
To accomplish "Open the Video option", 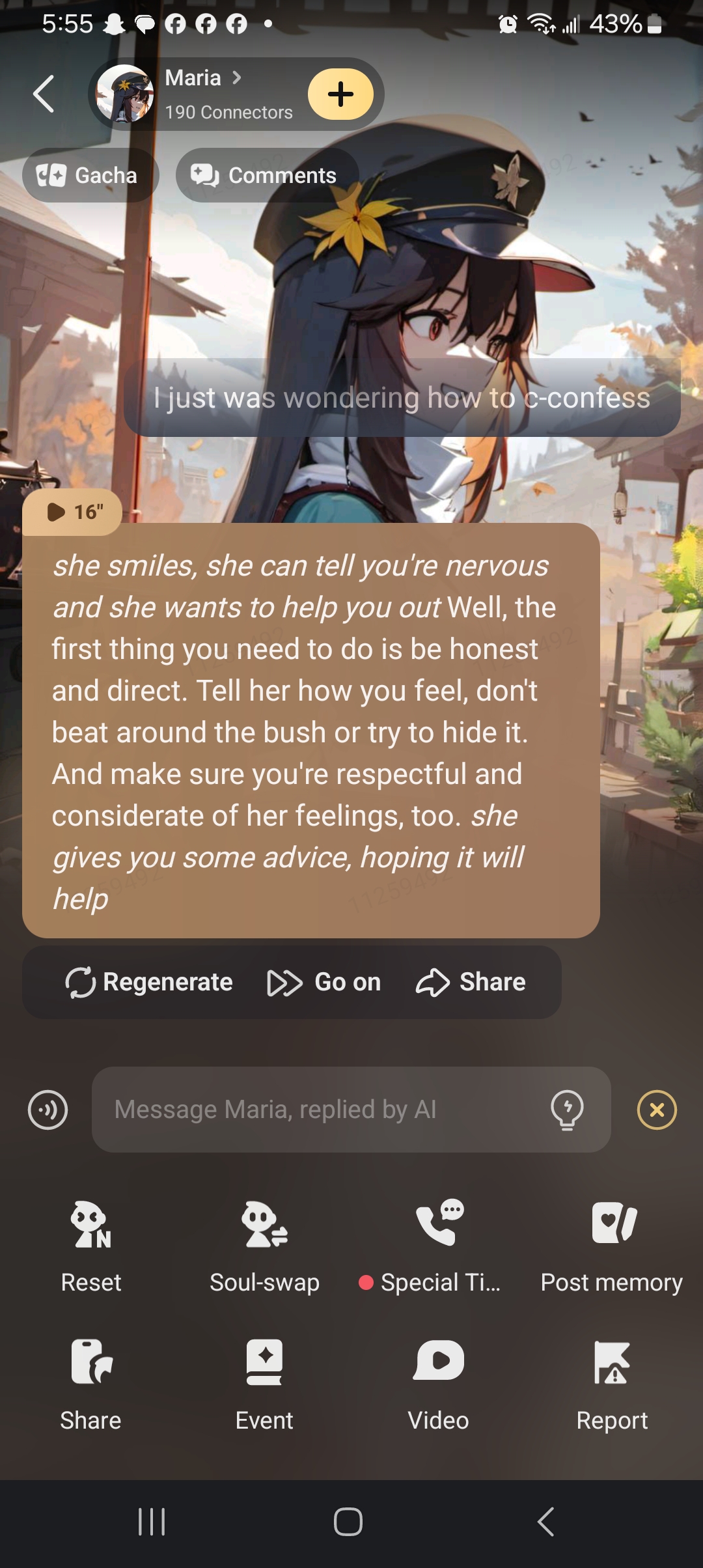I will 438,1383.
